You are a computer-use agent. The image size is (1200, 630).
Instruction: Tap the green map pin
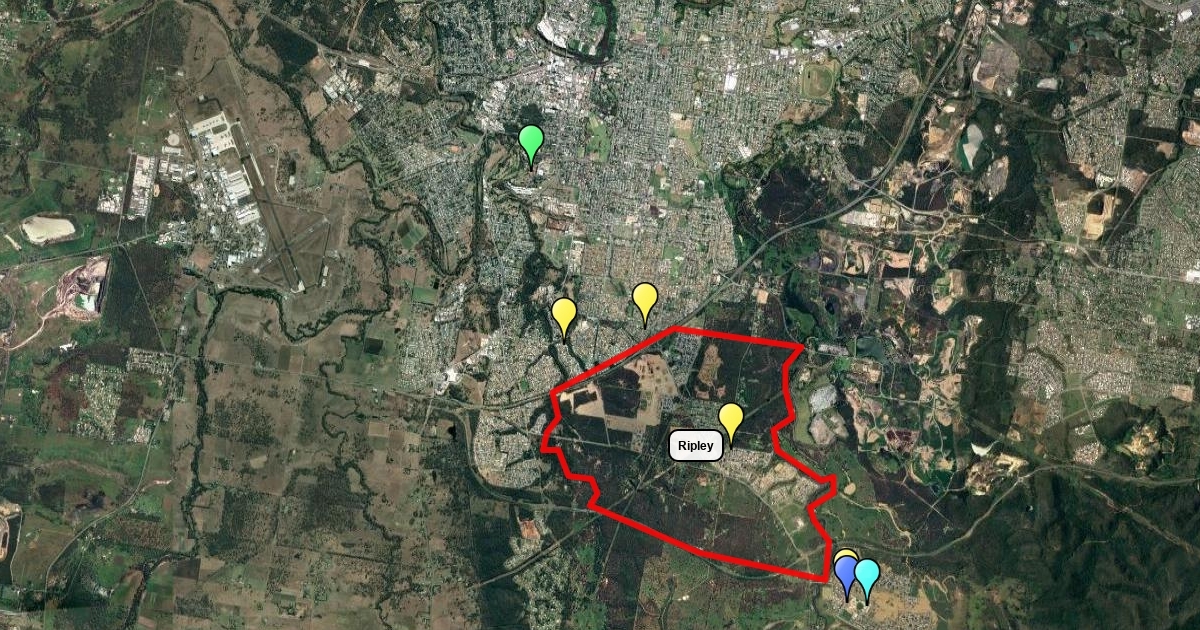coord(531,142)
